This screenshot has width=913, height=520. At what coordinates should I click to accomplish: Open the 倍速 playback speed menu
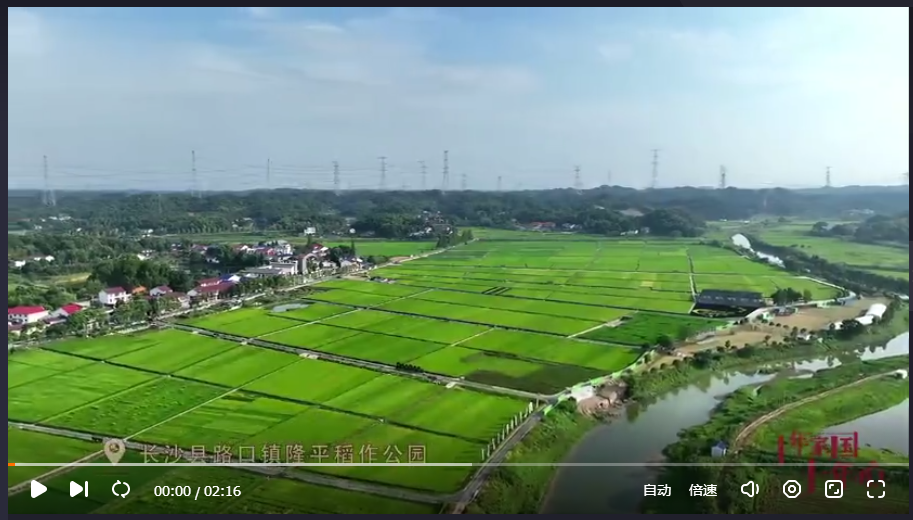tap(703, 490)
